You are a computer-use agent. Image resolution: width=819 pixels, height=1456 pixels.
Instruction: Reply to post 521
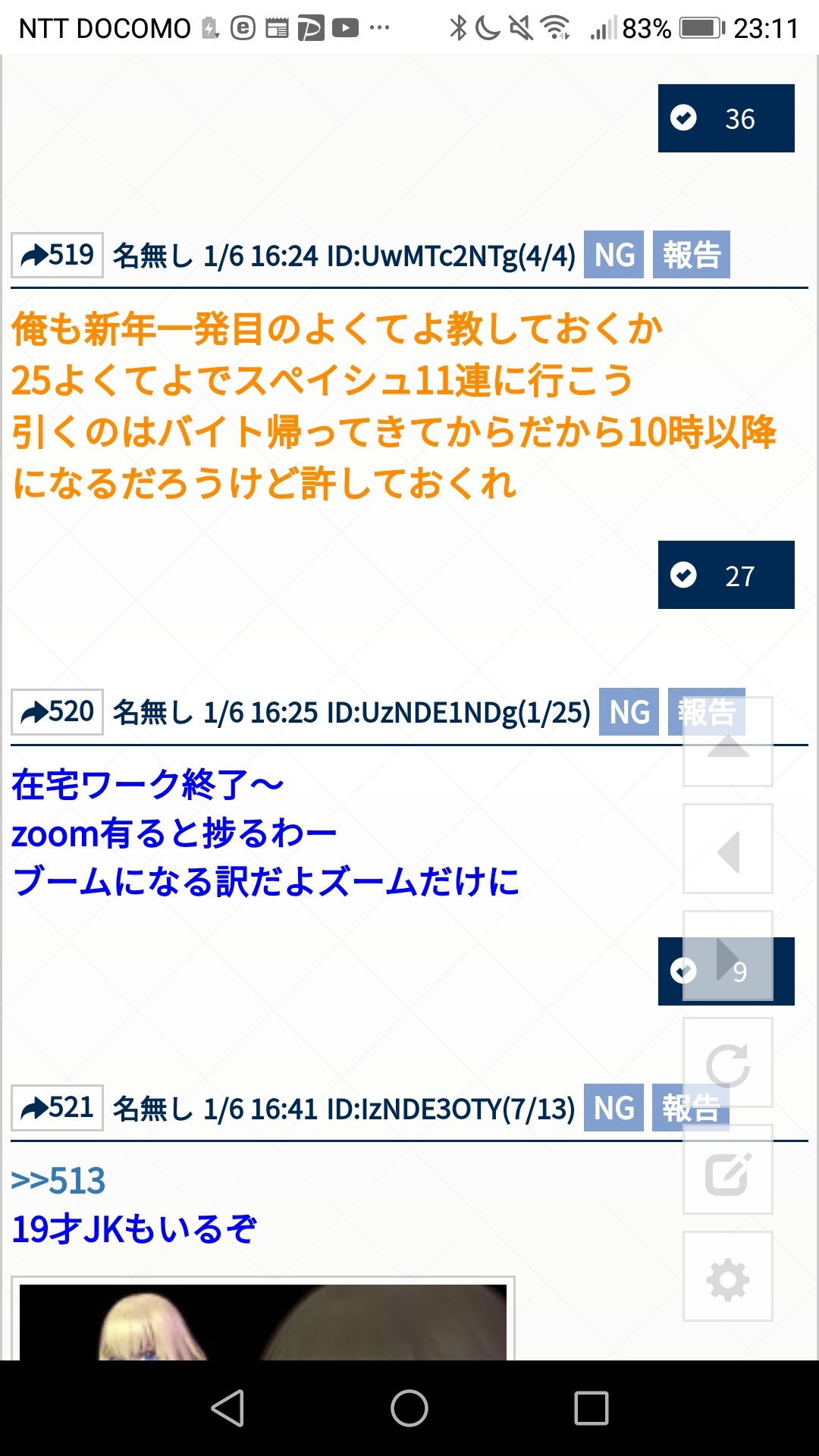(58, 1108)
